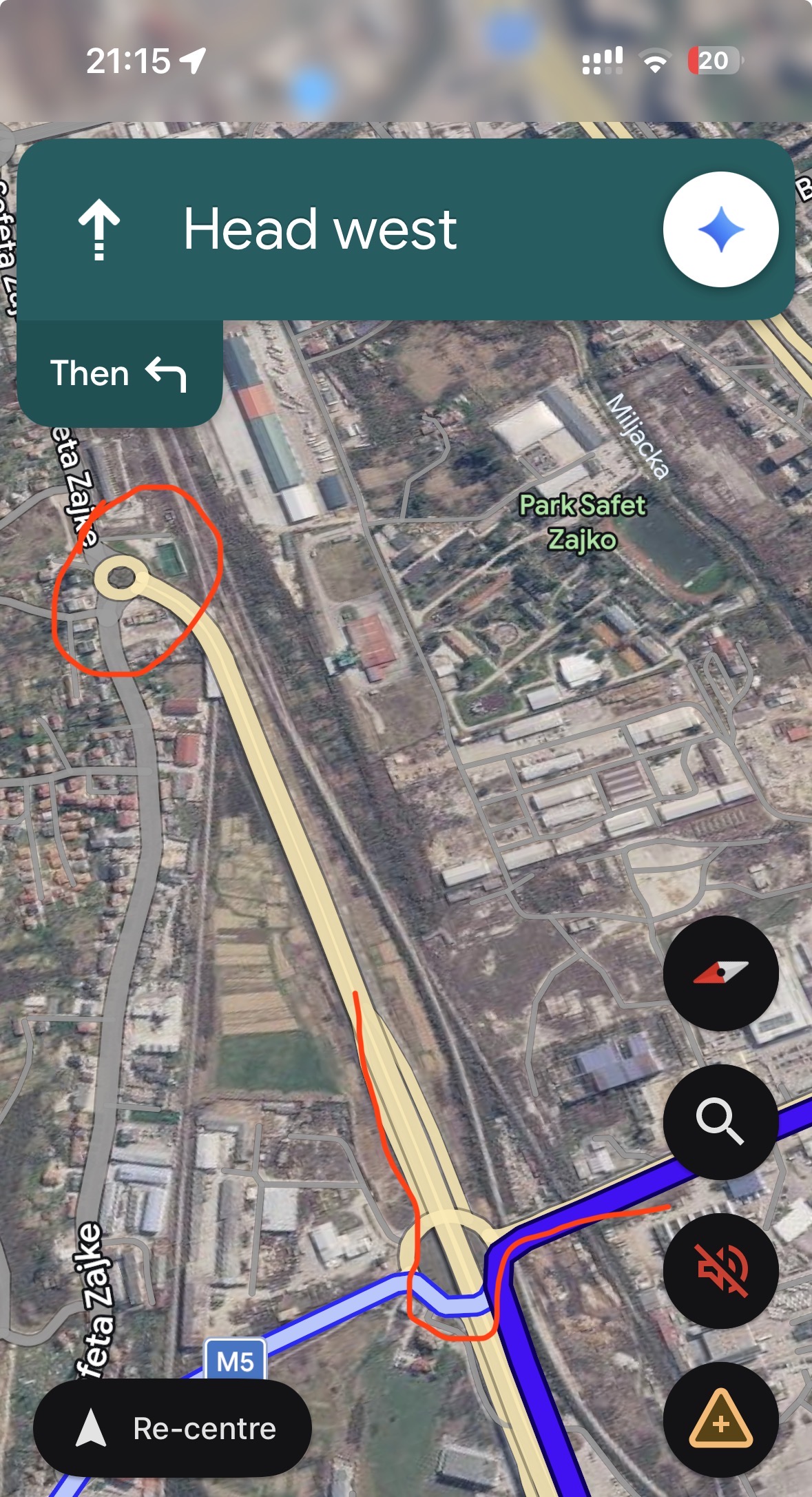Image resolution: width=812 pixels, height=1497 pixels.
Task: Re-centre the map on my location
Action: coord(172,1428)
